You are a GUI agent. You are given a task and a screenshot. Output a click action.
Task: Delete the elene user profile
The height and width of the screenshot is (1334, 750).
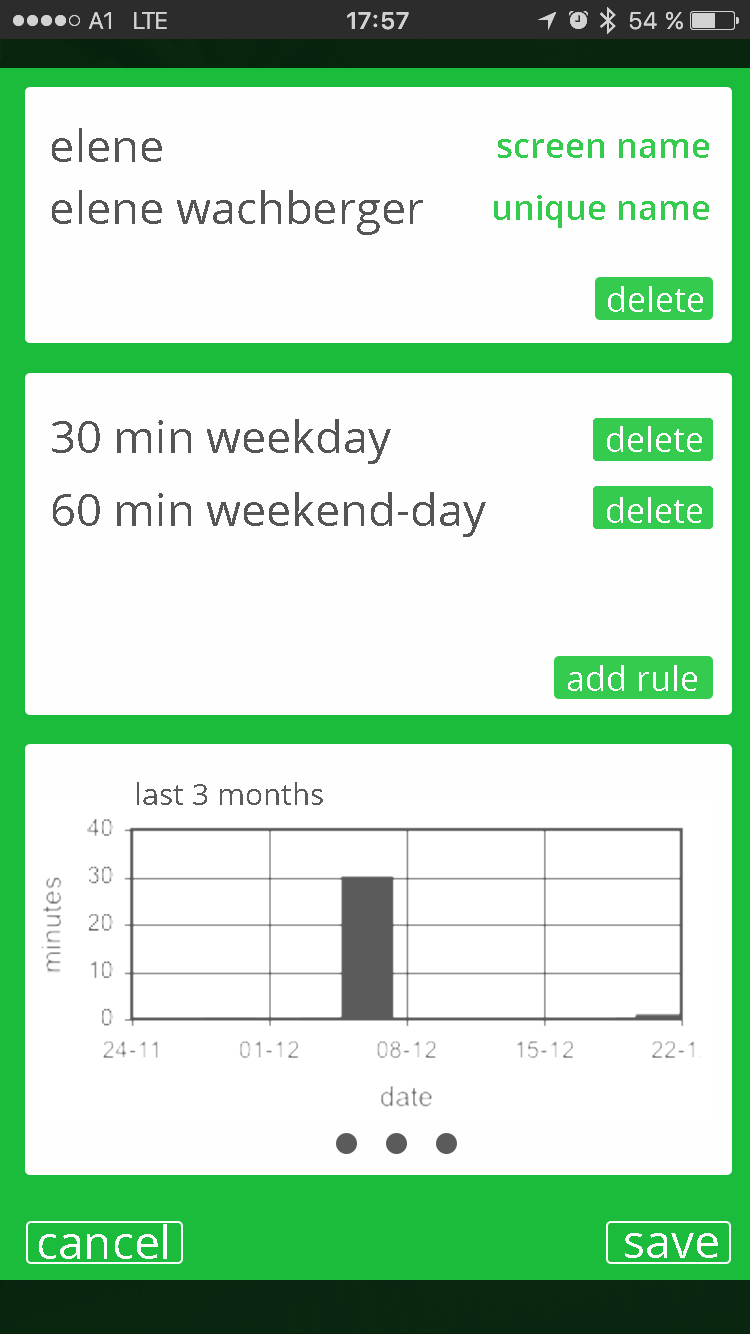click(x=654, y=299)
